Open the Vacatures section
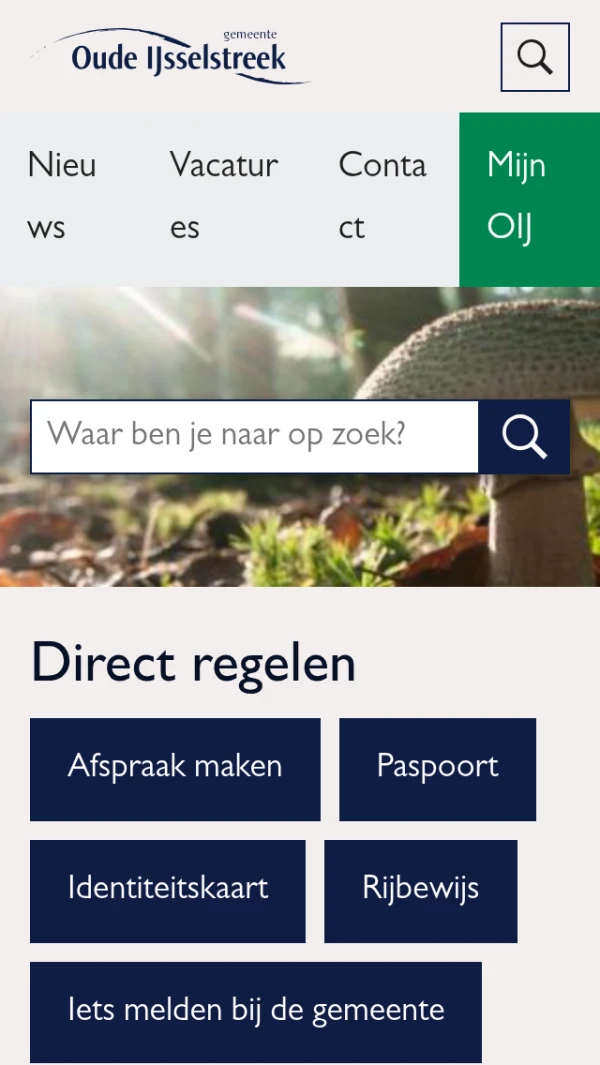Viewport: 600px width, 1065px height. 224,196
